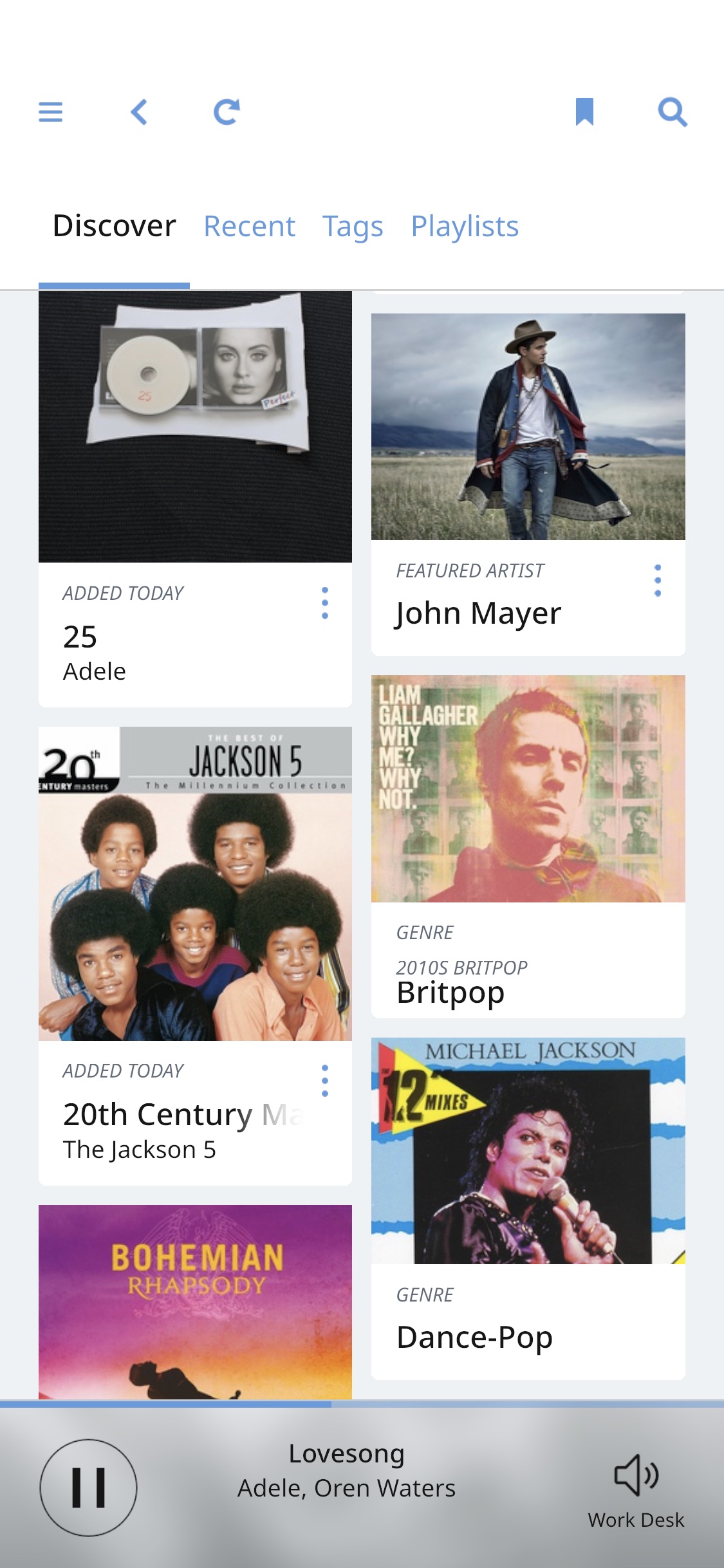Image resolution: width=724 pixels, height=1568 pixels.
Task: Open search with magnifier icon
Action: [x=673, y=112]
